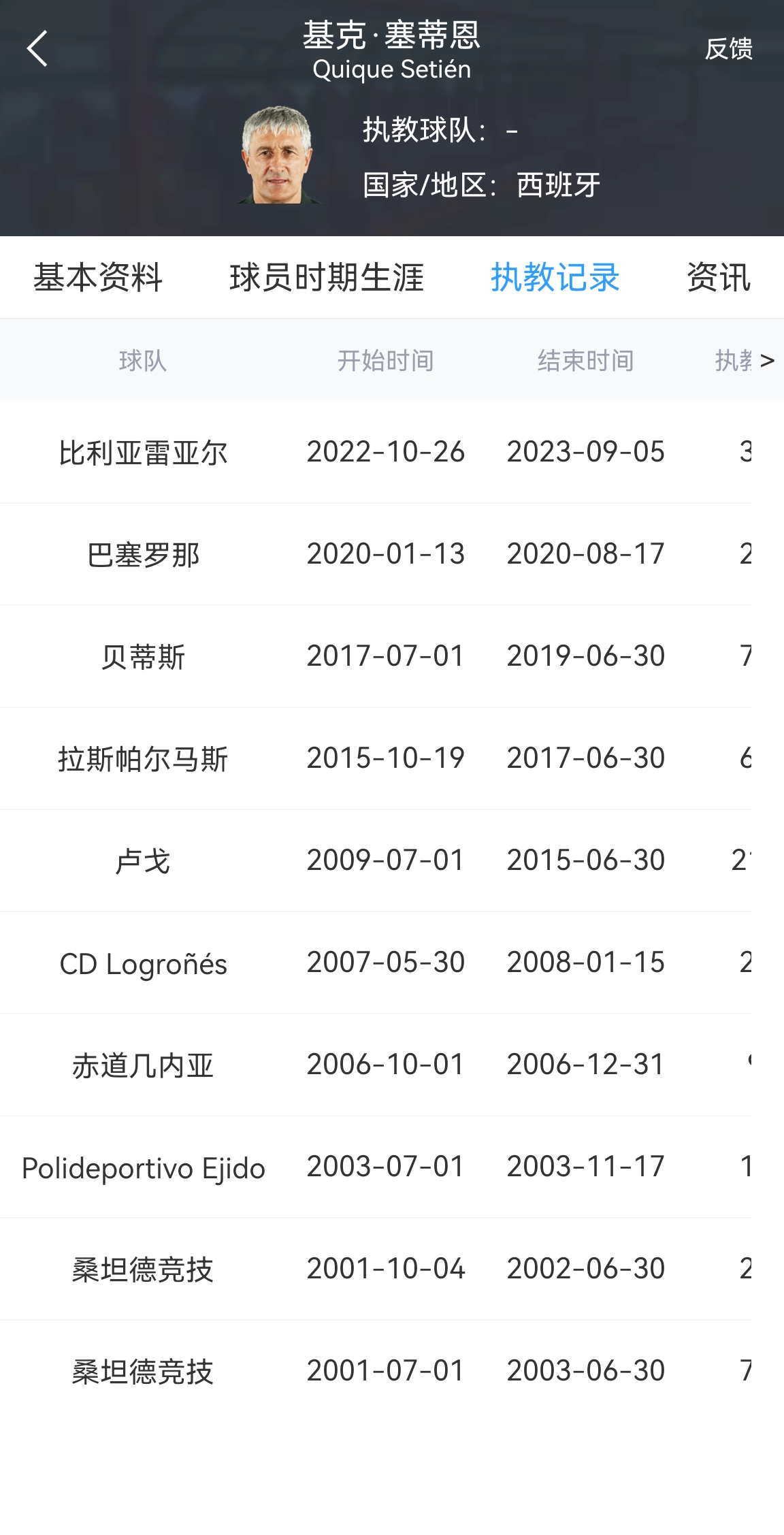Click the back arrow to return
This screenshot has width=784, height=1535.
37,48
